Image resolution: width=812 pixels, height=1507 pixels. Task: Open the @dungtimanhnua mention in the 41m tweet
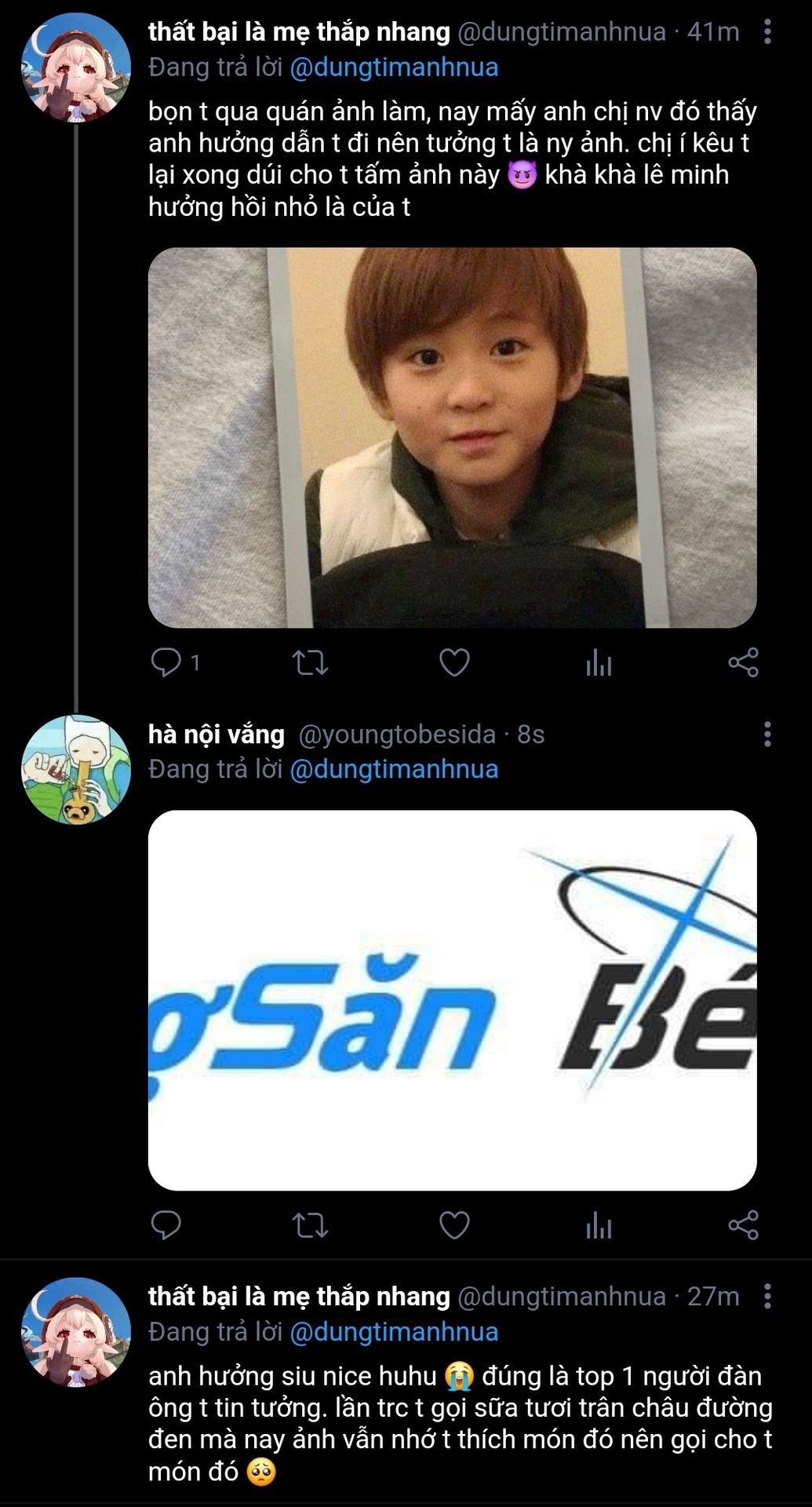(x=394, y=68)
